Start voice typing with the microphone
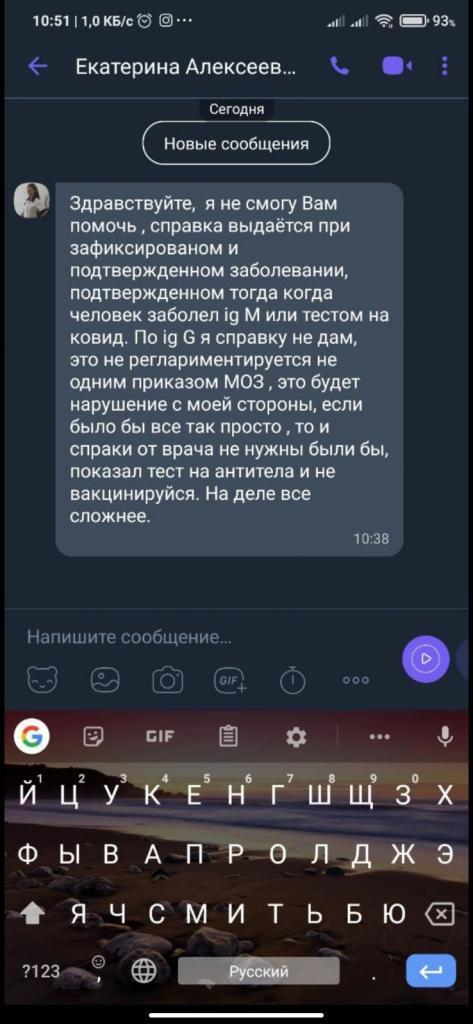Viewport: 473px width, 1024px height. [x=445, y=737]
